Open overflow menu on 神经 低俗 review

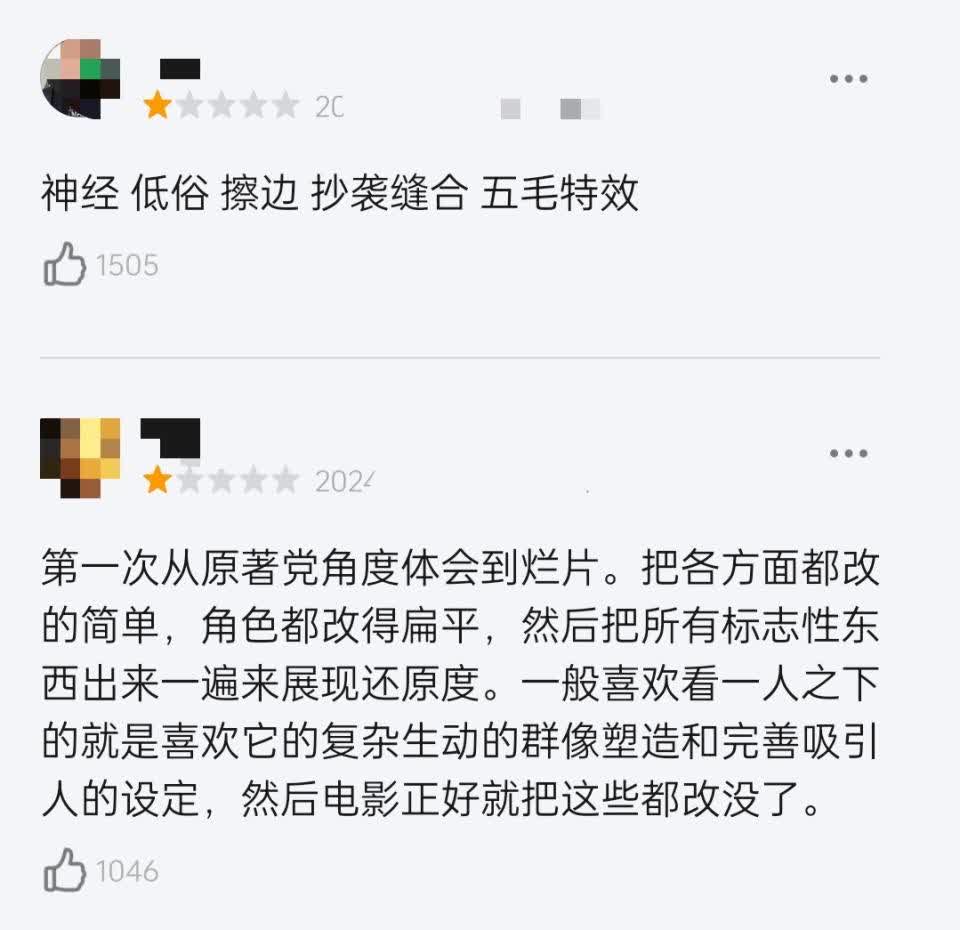pyautogui.click(x=848, y=79)
